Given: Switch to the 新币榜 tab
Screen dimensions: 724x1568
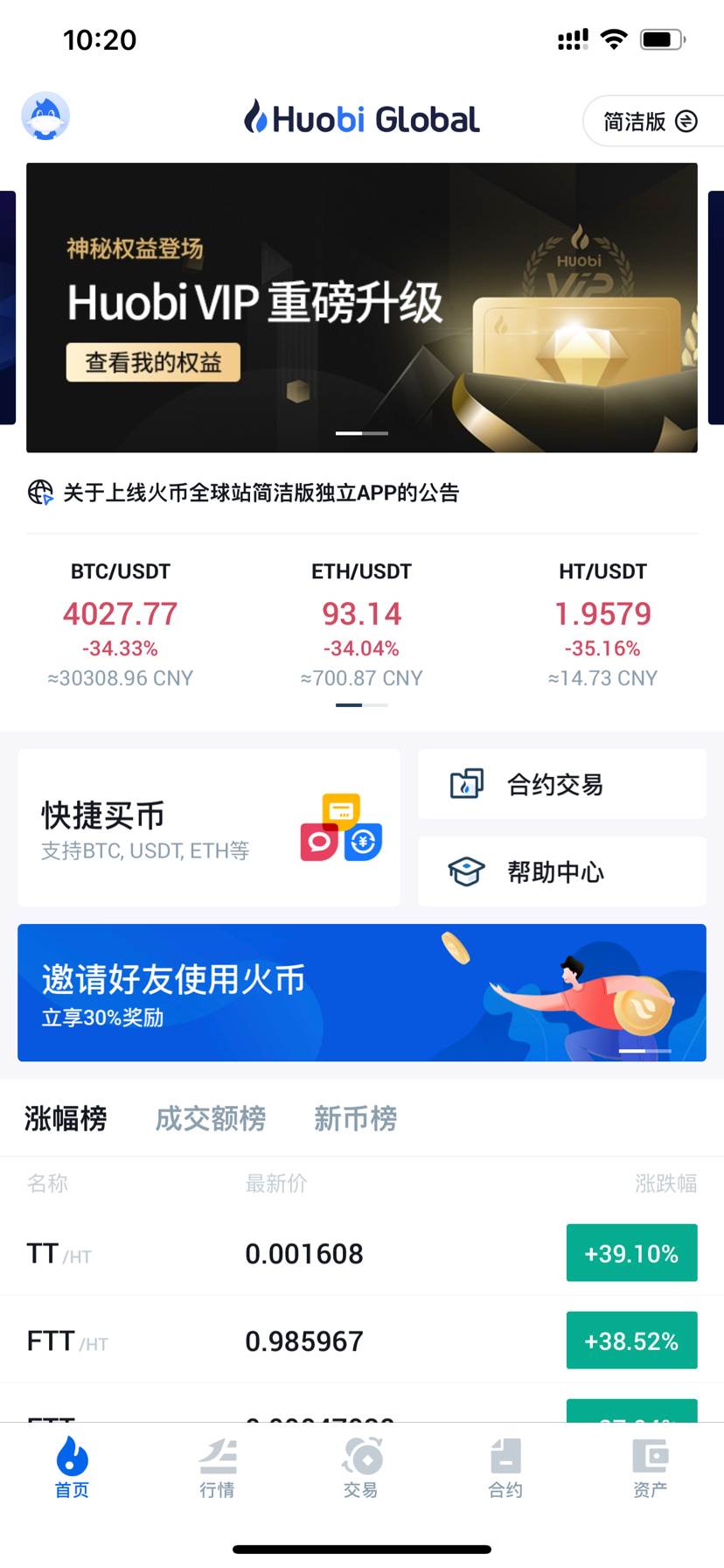Looking at the screenshot, I should [x=356, y=1118].
